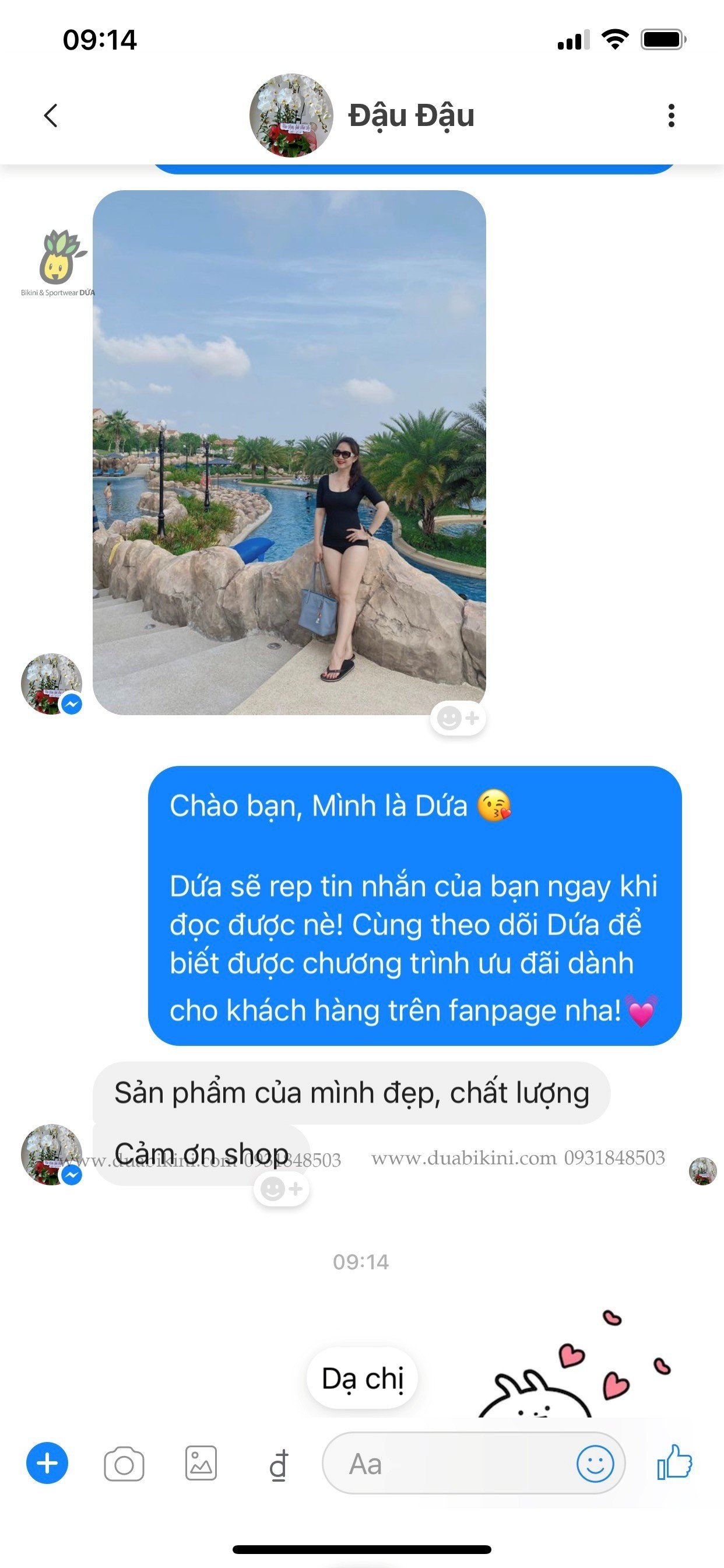Go back from the Đậu Đậu chat
Image resolution: width=724 pixels, height=1568 pixels.
coord(51,115)
